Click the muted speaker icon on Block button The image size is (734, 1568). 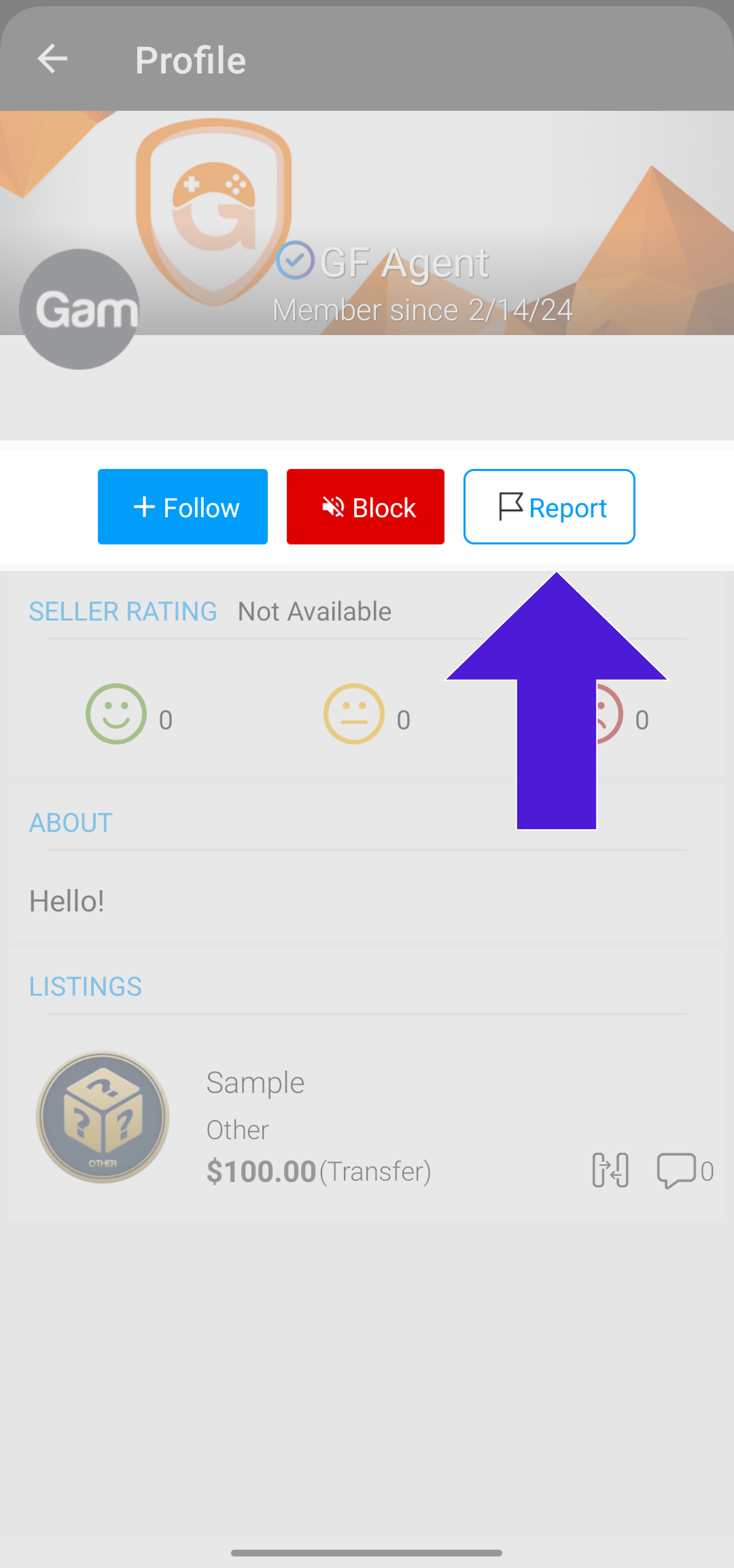point(333,506)
